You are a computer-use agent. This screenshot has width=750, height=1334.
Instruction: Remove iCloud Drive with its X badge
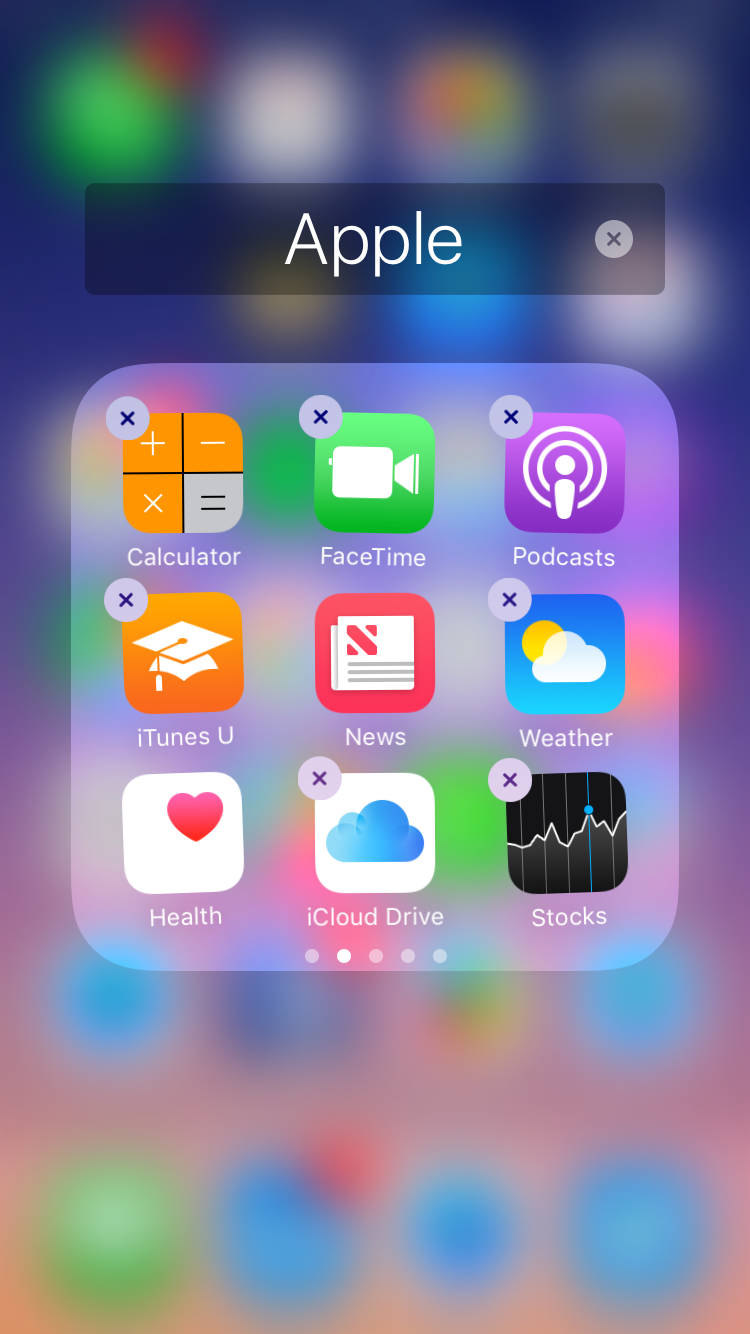[319, 778]
